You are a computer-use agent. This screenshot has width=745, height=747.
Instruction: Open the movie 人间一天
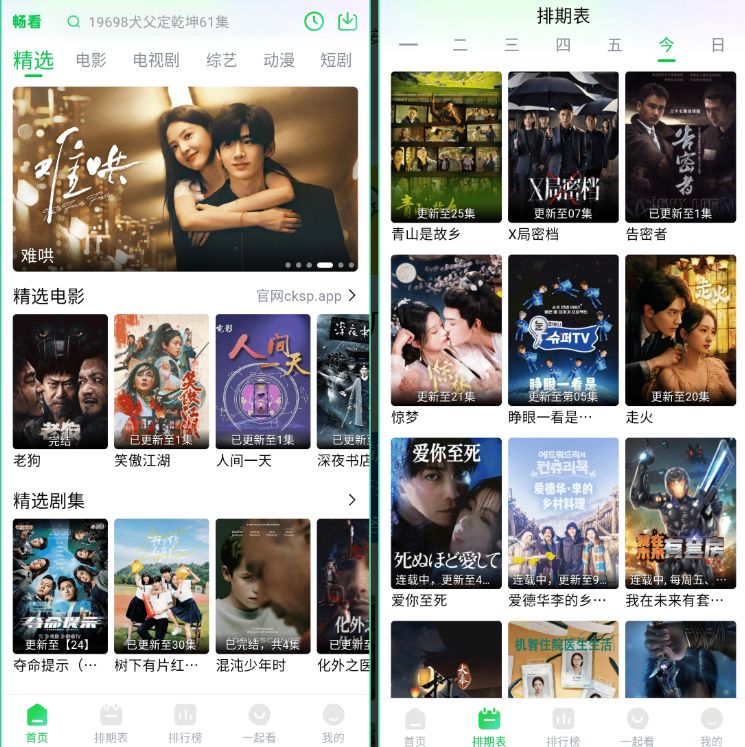tap(263, 381)
